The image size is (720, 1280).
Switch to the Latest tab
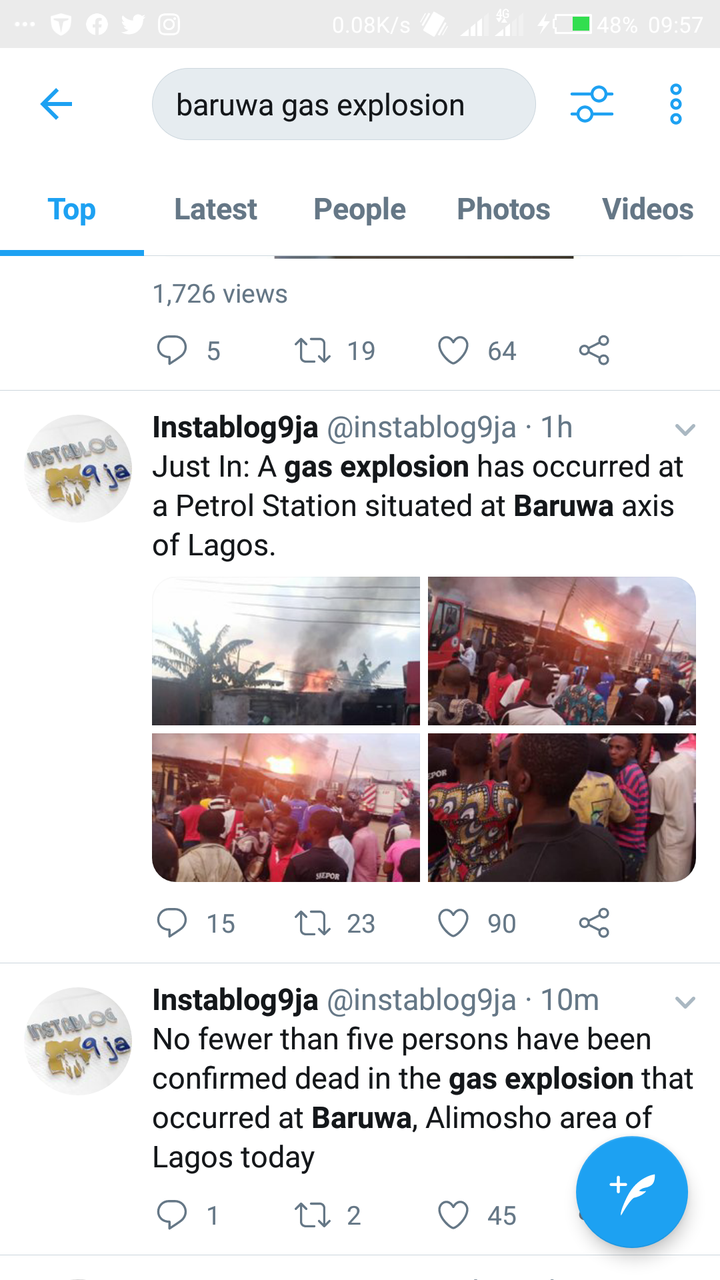215,209
